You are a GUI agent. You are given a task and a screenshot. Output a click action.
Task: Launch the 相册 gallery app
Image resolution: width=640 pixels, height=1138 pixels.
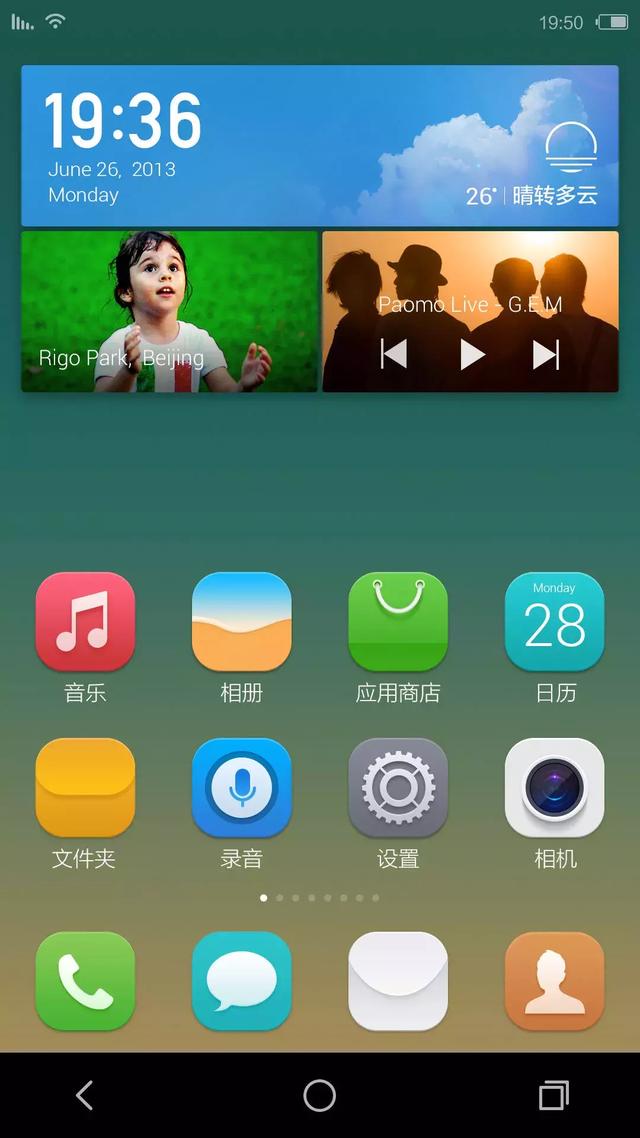click(x=241, y=622)
